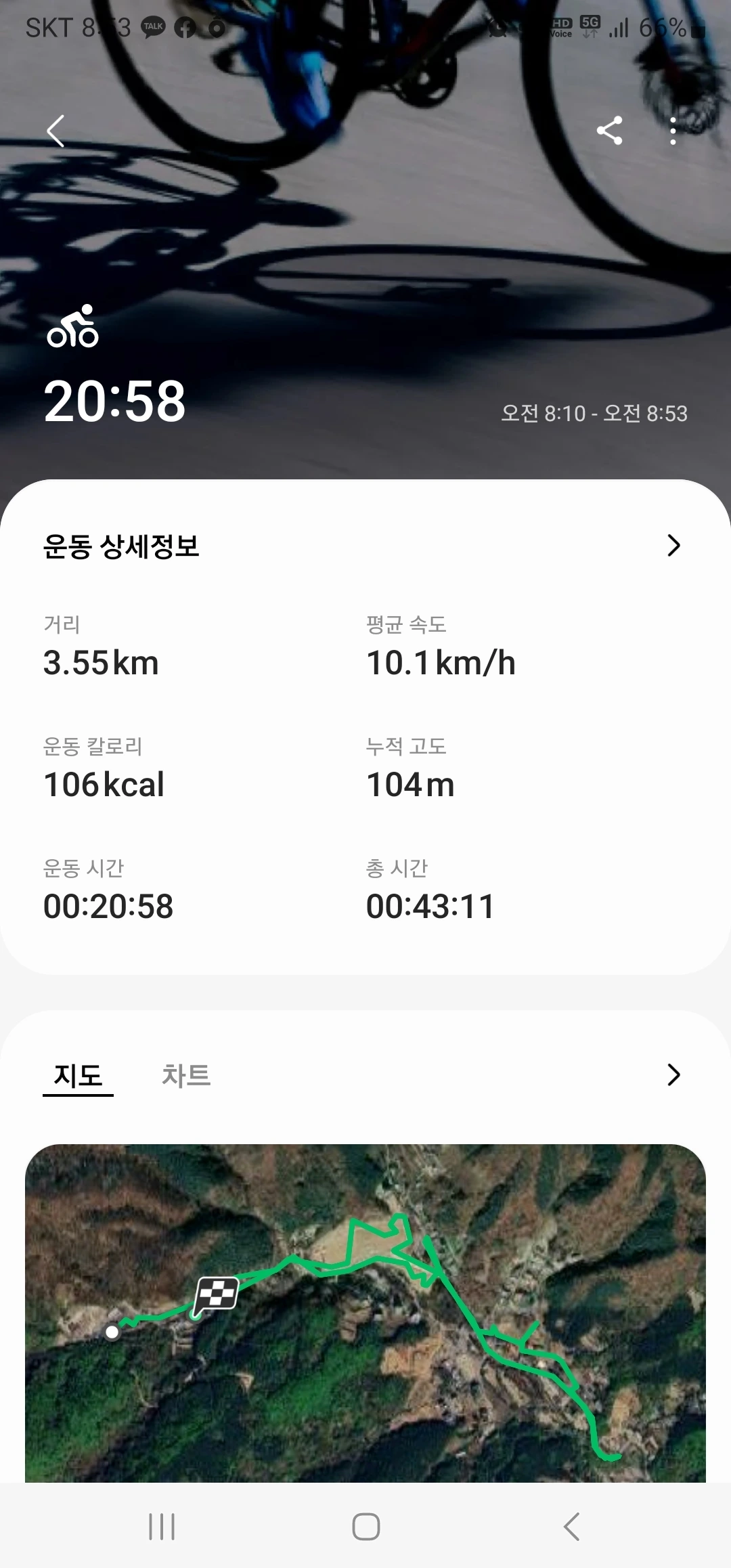731x1568 pixels.
Task: Select the 지도 tab
Action: [x=78, y=1075]
